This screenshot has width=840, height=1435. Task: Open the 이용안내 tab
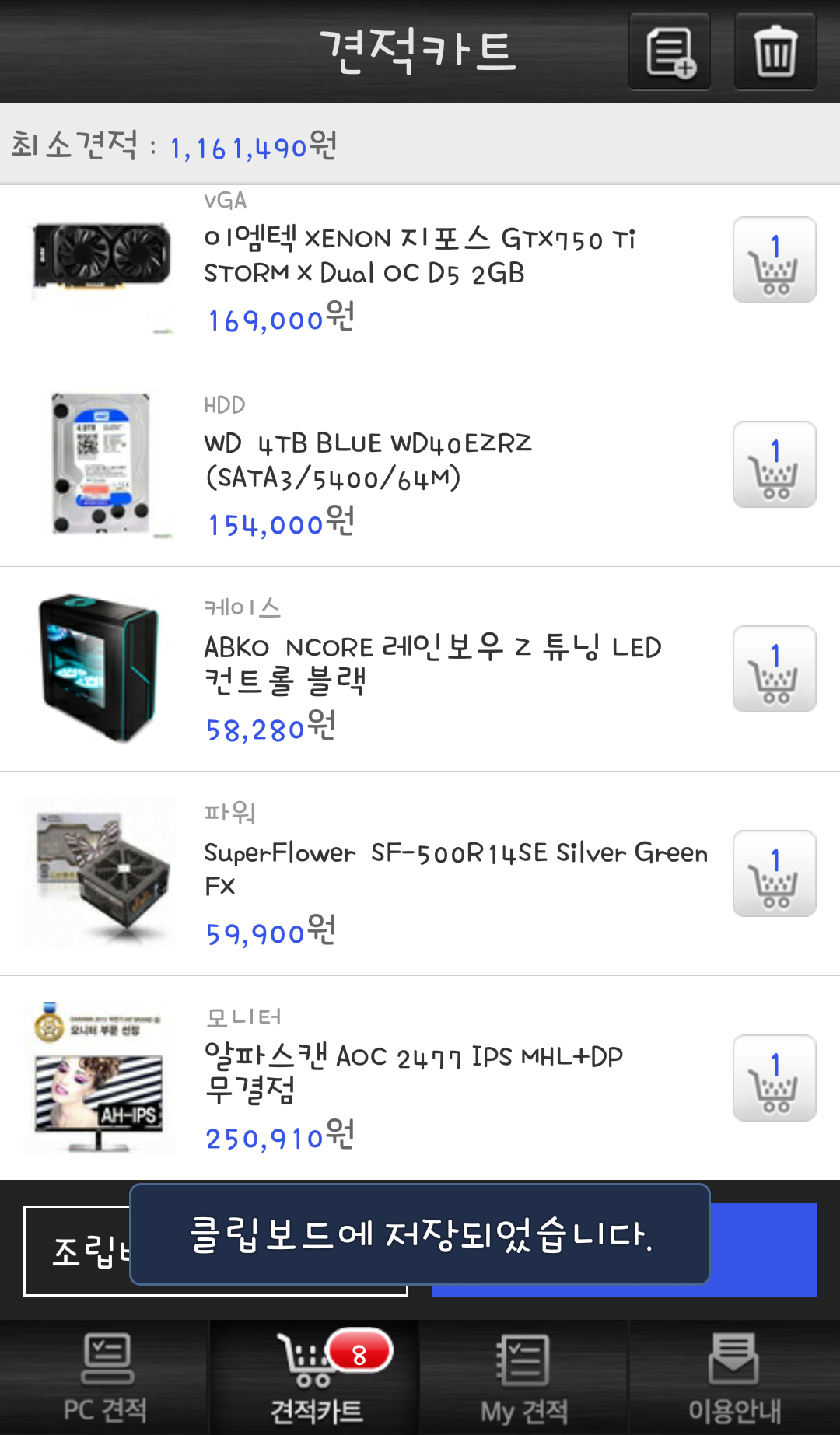click(x=734, y=1377)
